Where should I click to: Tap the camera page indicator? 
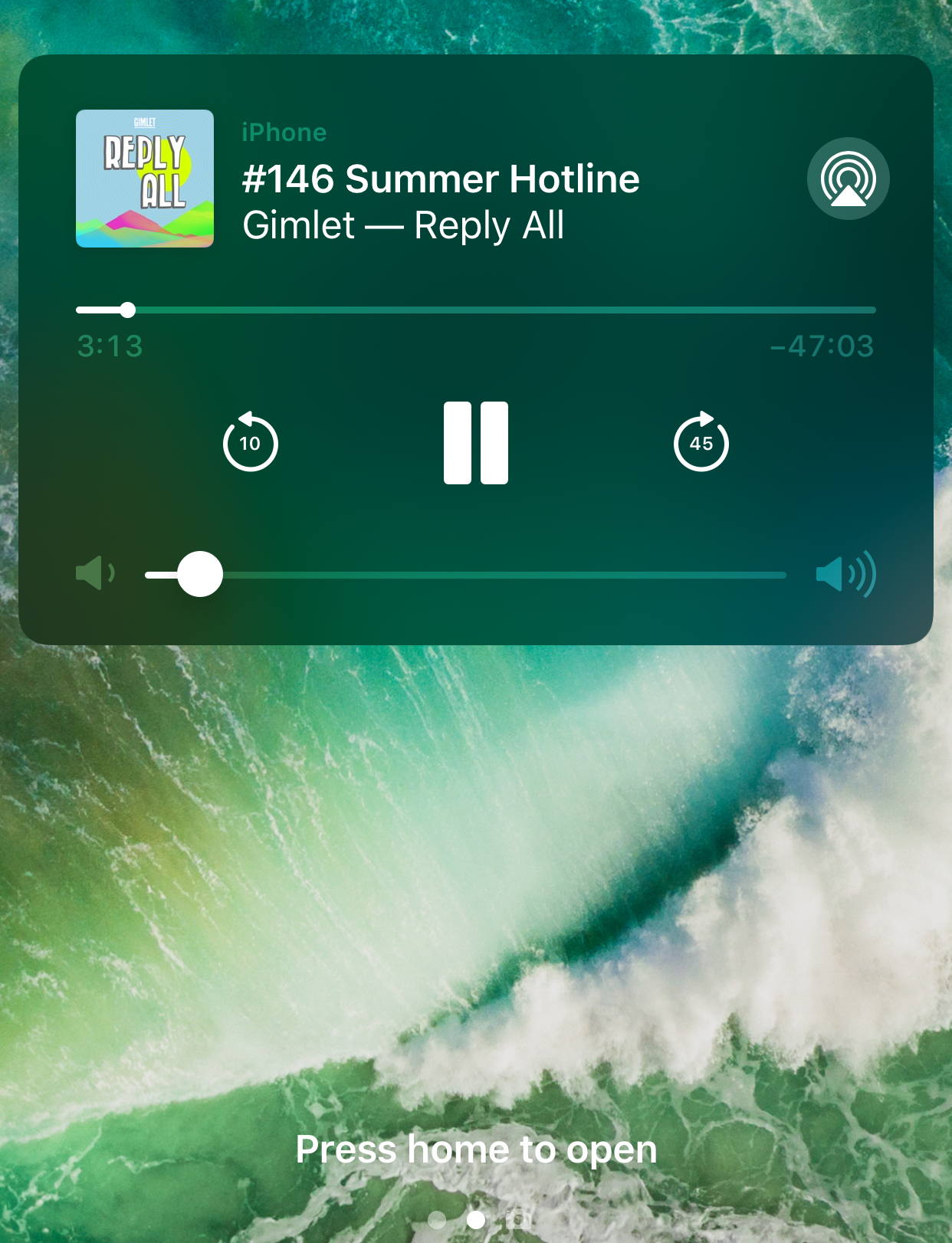(519, 1218)
